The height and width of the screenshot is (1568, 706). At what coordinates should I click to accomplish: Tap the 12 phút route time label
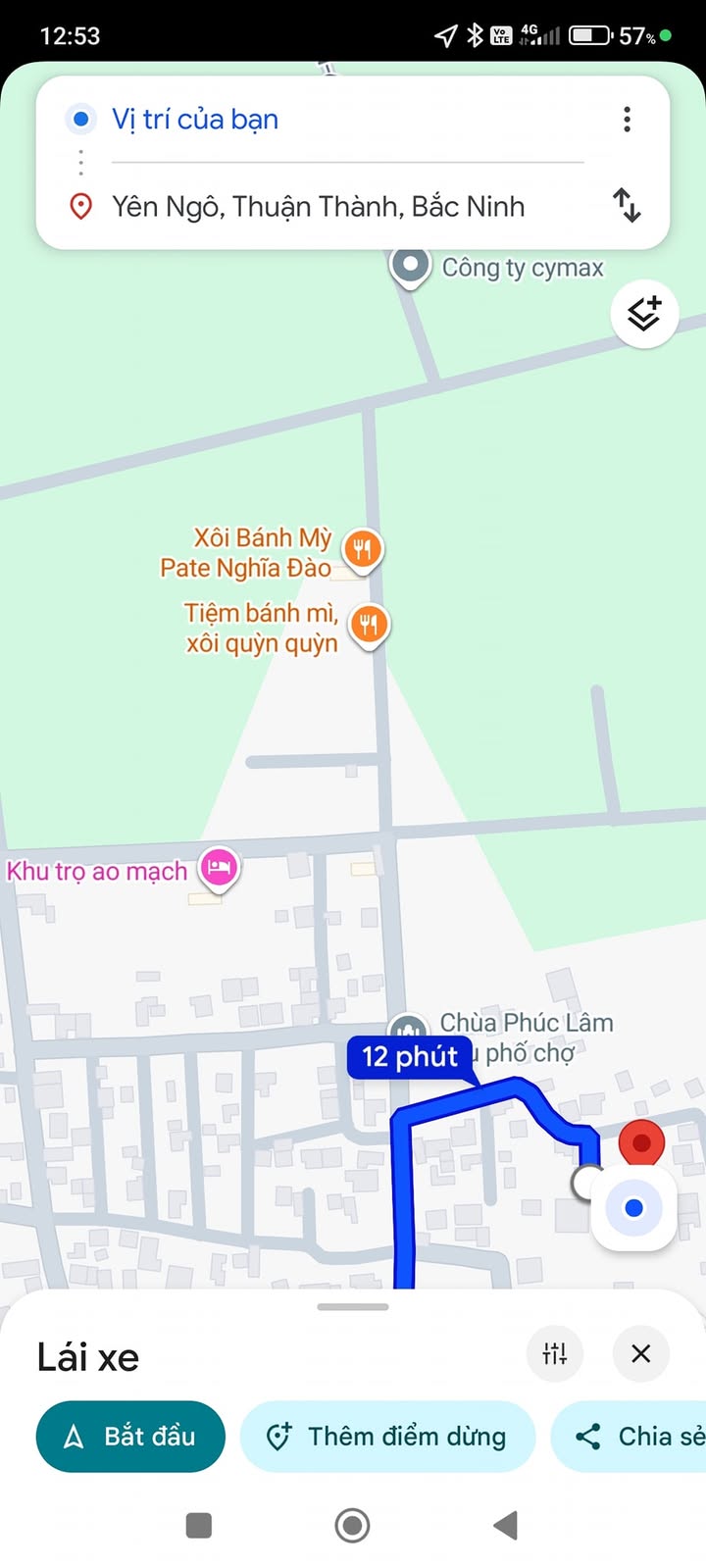[x=410, y=1056]
